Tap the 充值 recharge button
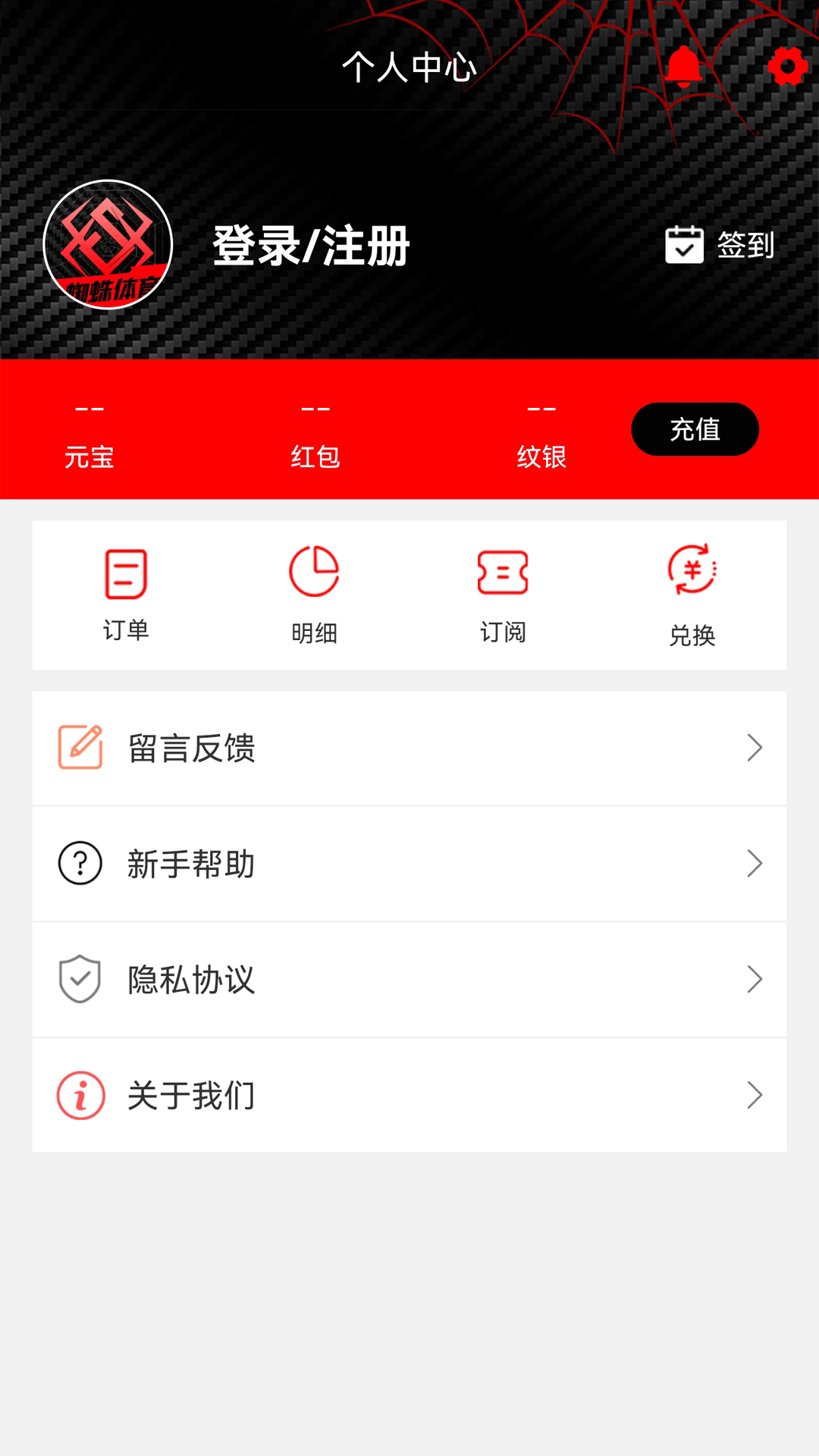 [x=694, y=429]
